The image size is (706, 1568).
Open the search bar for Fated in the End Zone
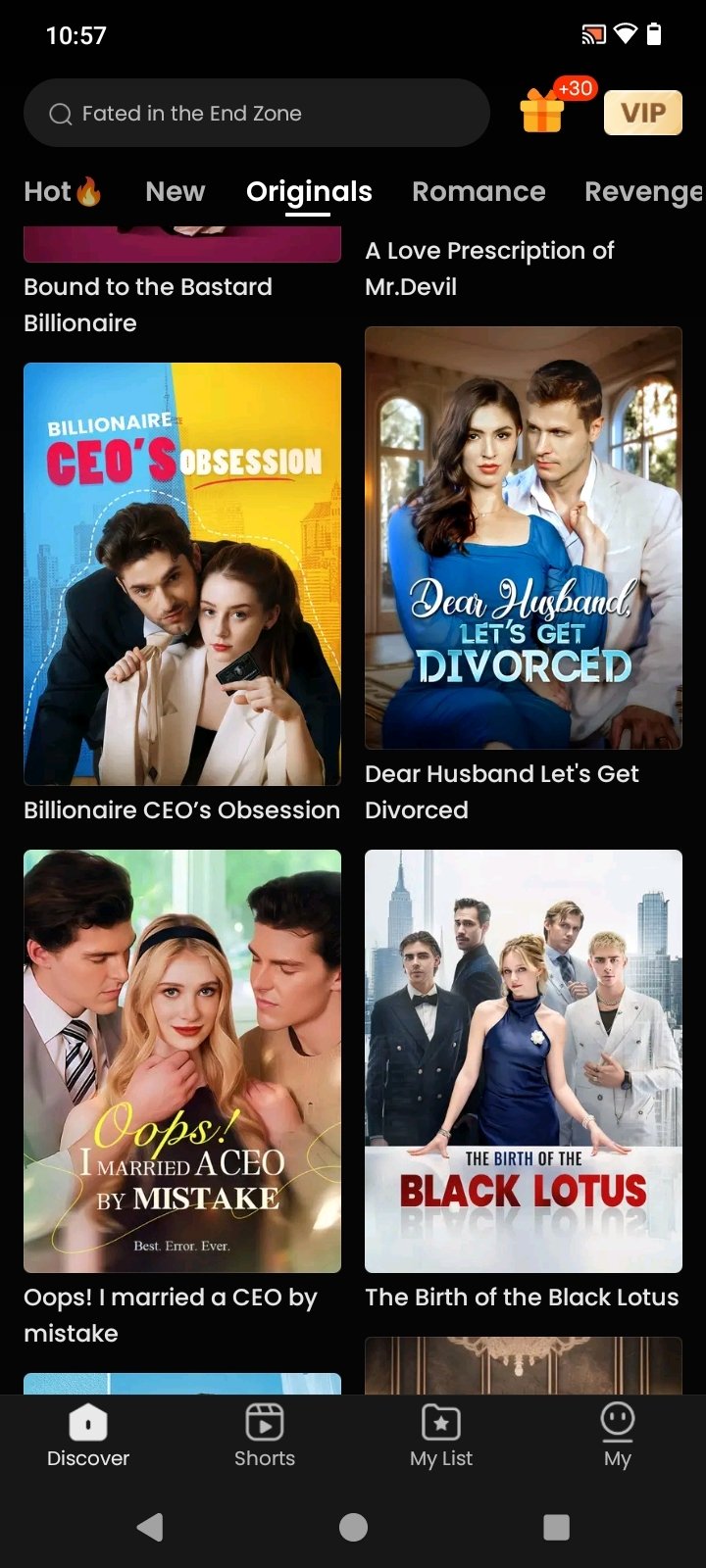click(x=255, y=114)
